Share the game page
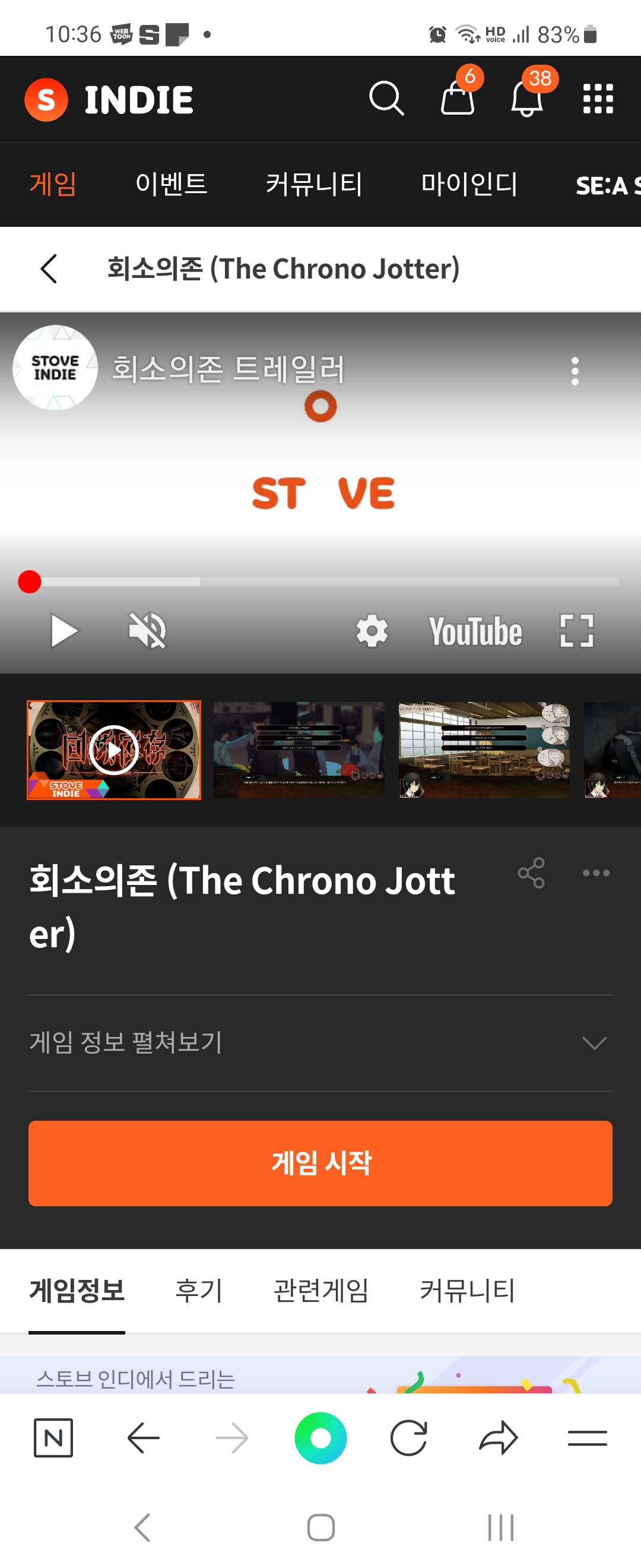Image resolution: width=641 pixels, height=1568 pixels. pos(531,873)
